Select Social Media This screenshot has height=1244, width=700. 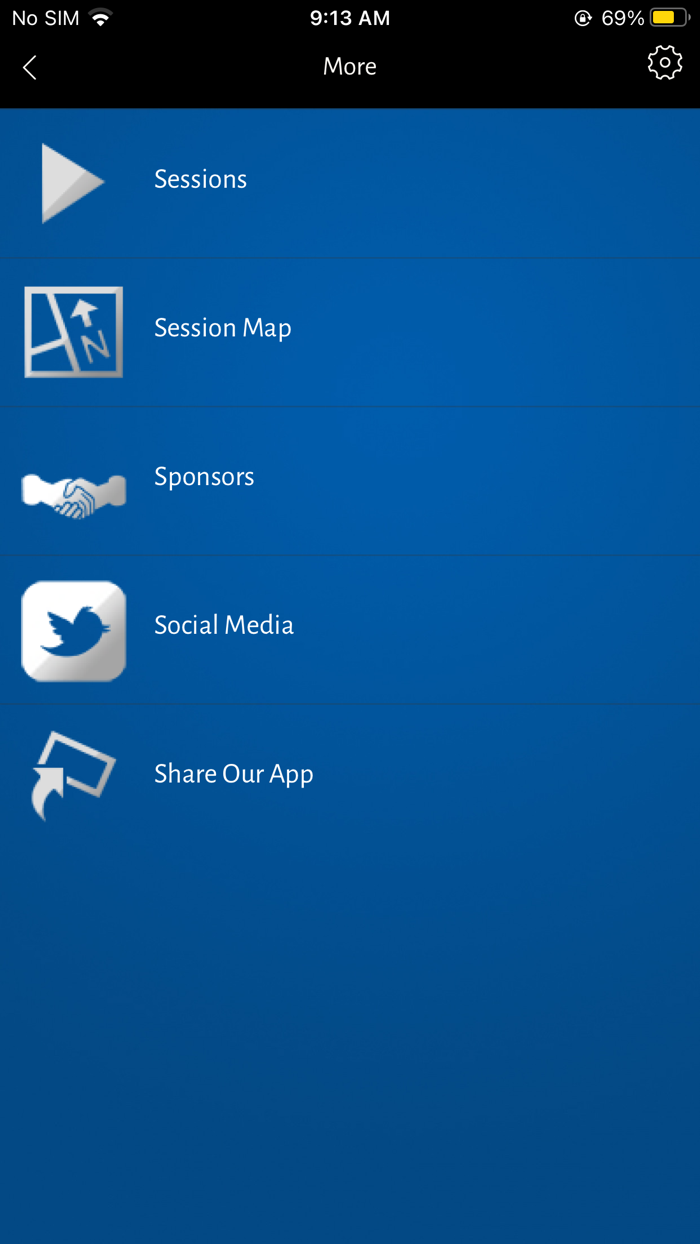coord(223,627)
